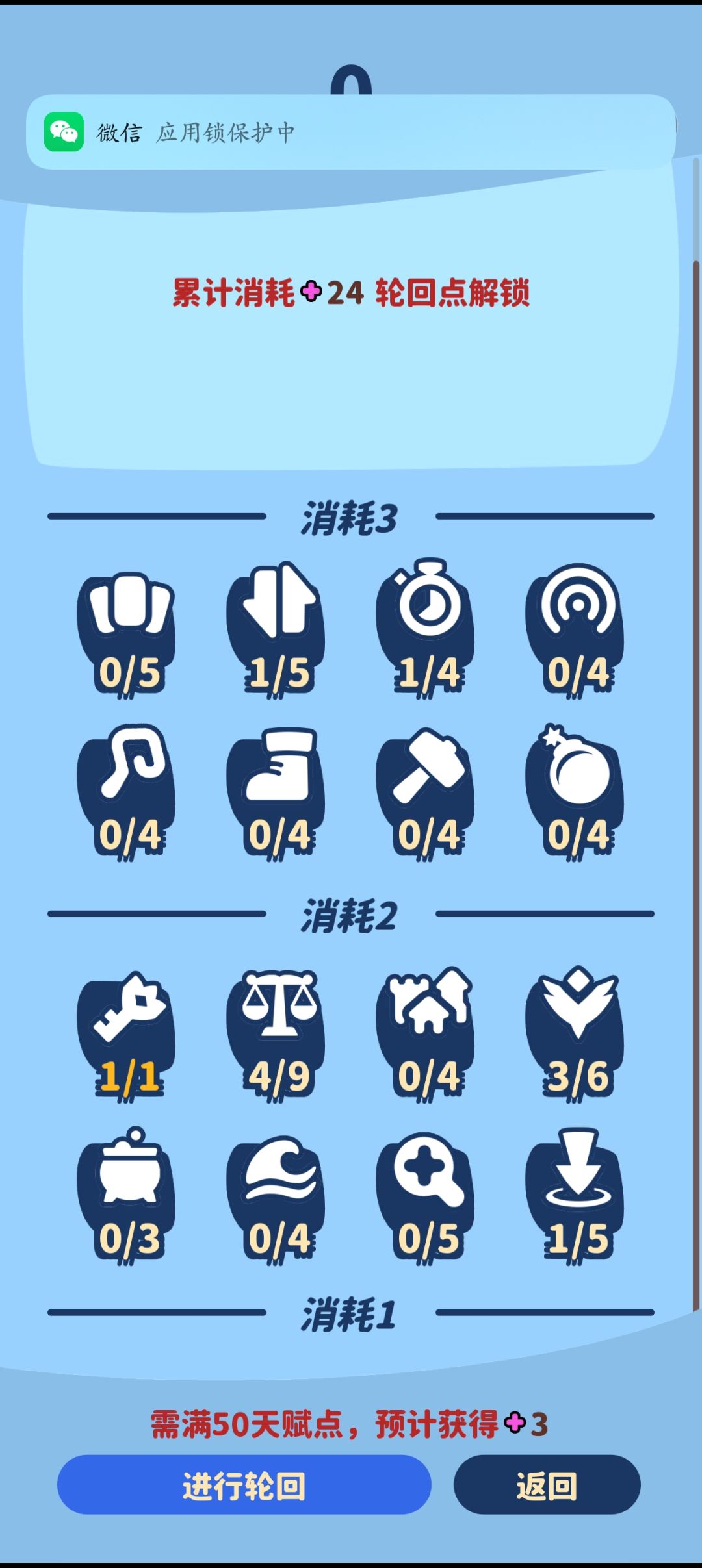
Task: Tap the 返回 button
Action: click(547, 1485)
